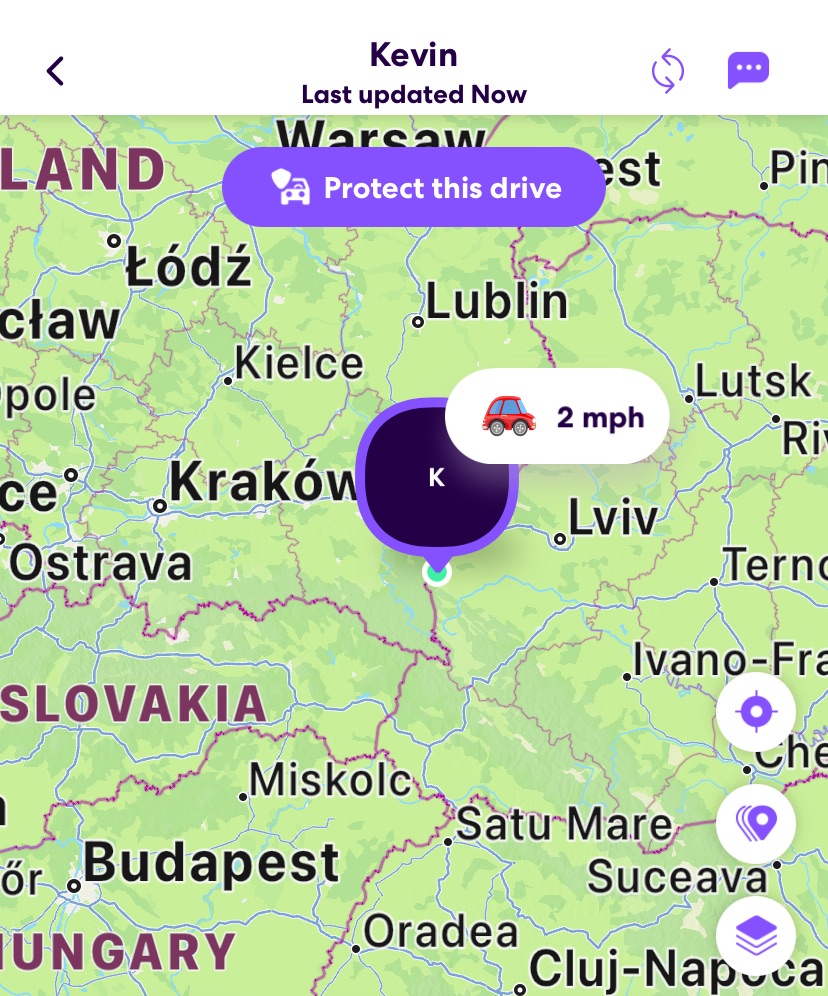Viewport: 828px width, 996px height.
Task: Open the map layers button
Action: [x=756, y=936]
